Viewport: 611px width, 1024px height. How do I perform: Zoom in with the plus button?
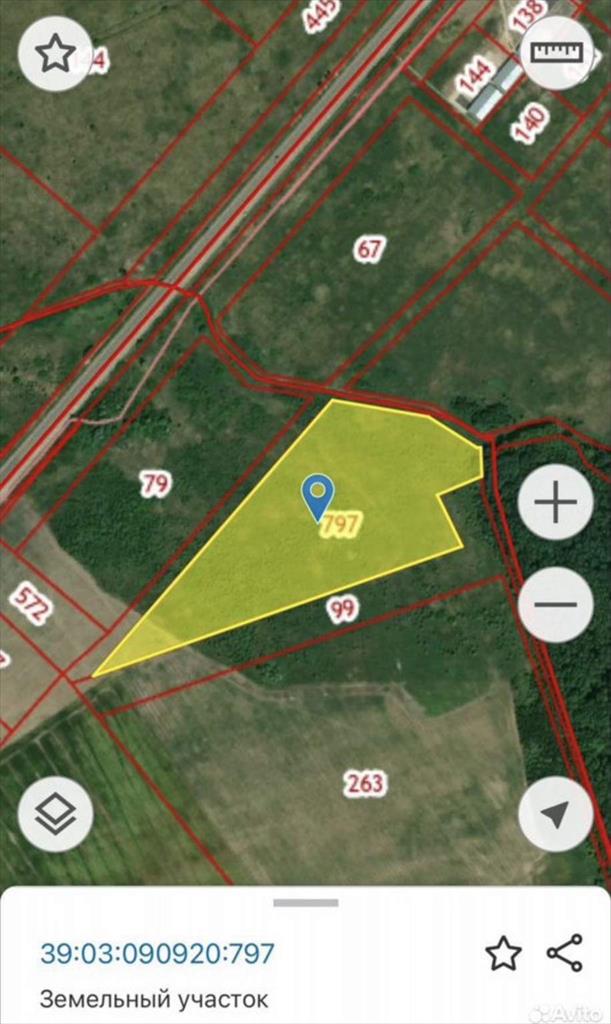click(x=556, y=502)
